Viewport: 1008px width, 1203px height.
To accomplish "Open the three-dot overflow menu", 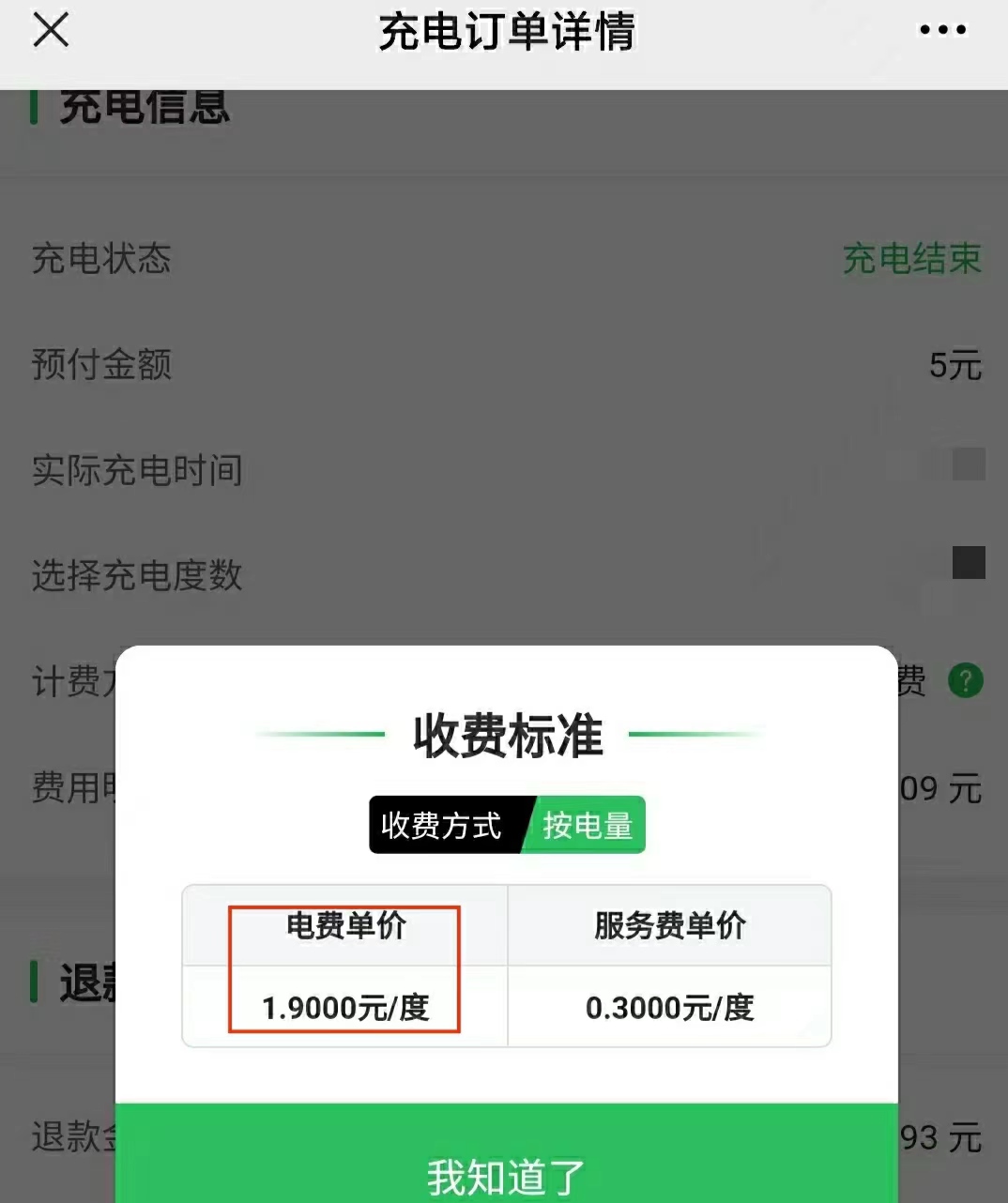I will 942,30.
